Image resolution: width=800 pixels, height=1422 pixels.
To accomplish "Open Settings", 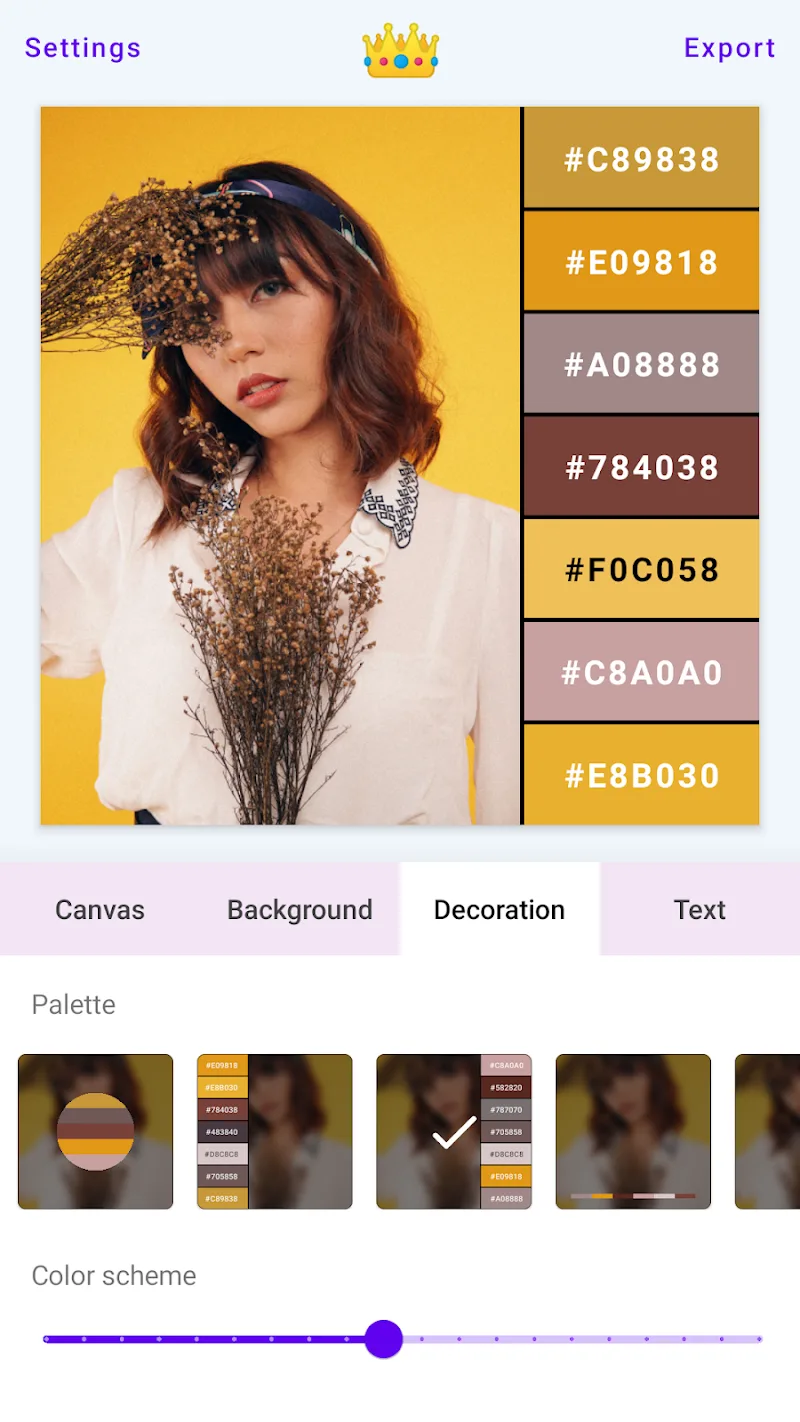I will [83, 48].
